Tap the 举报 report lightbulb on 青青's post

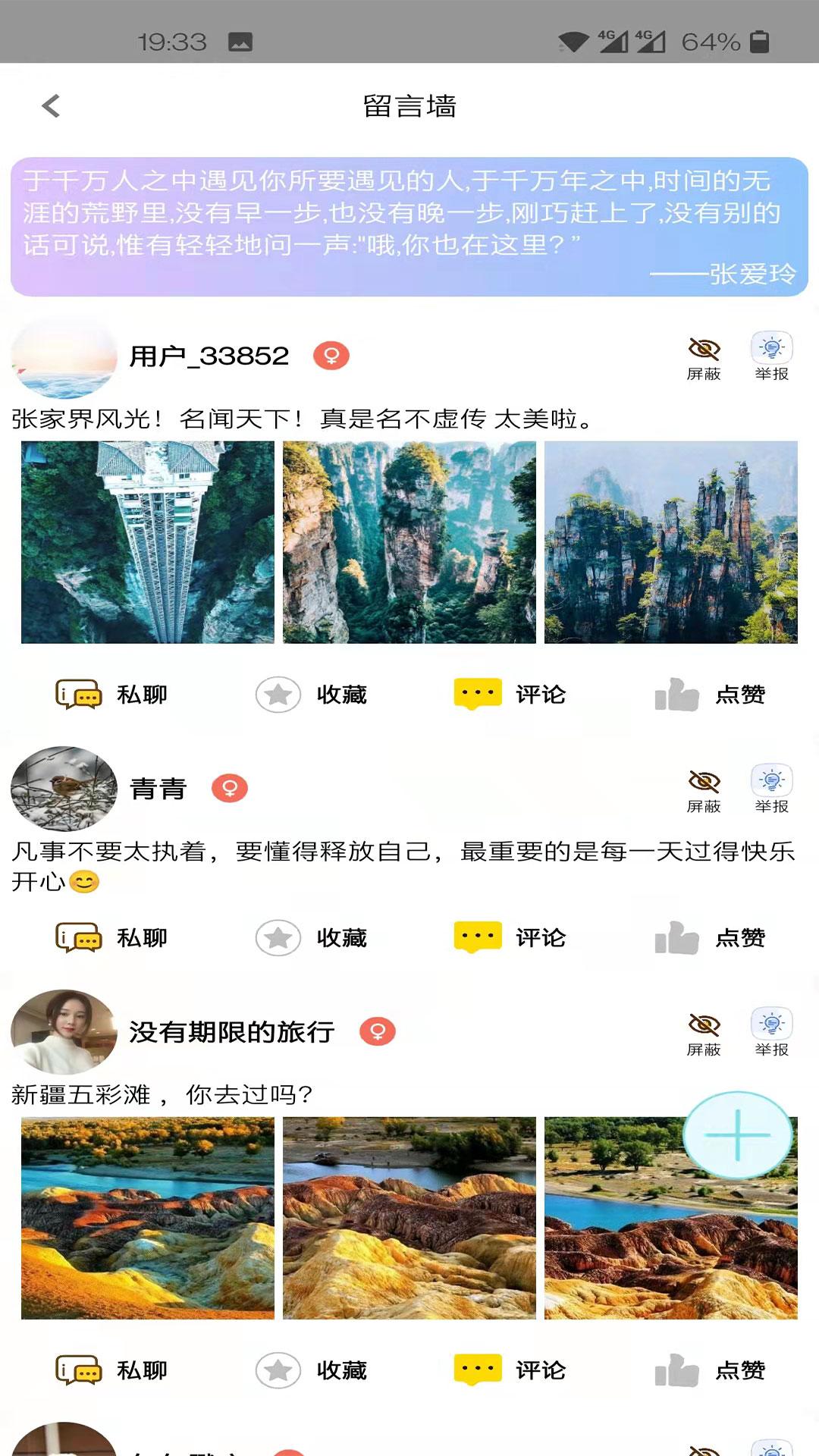pos(770,783)
